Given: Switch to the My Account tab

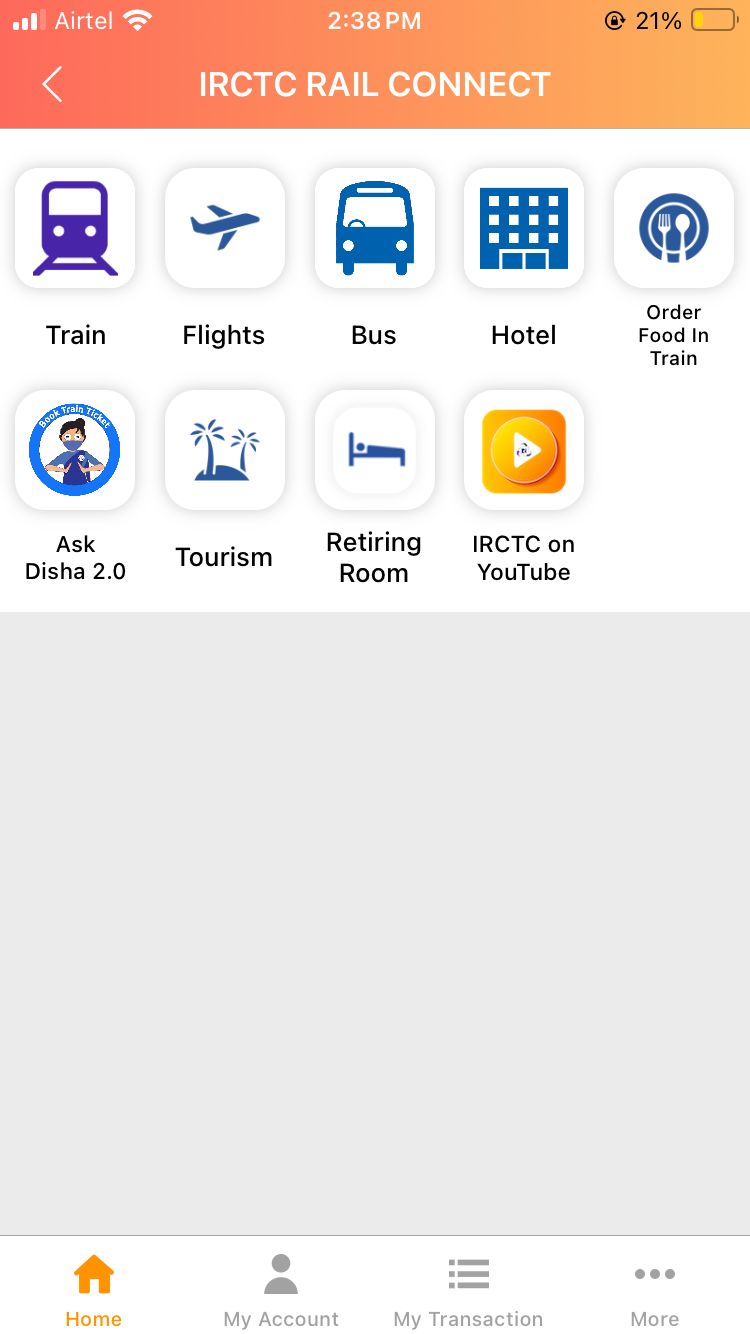Looking at the screenshot, I should (281, 1291).
